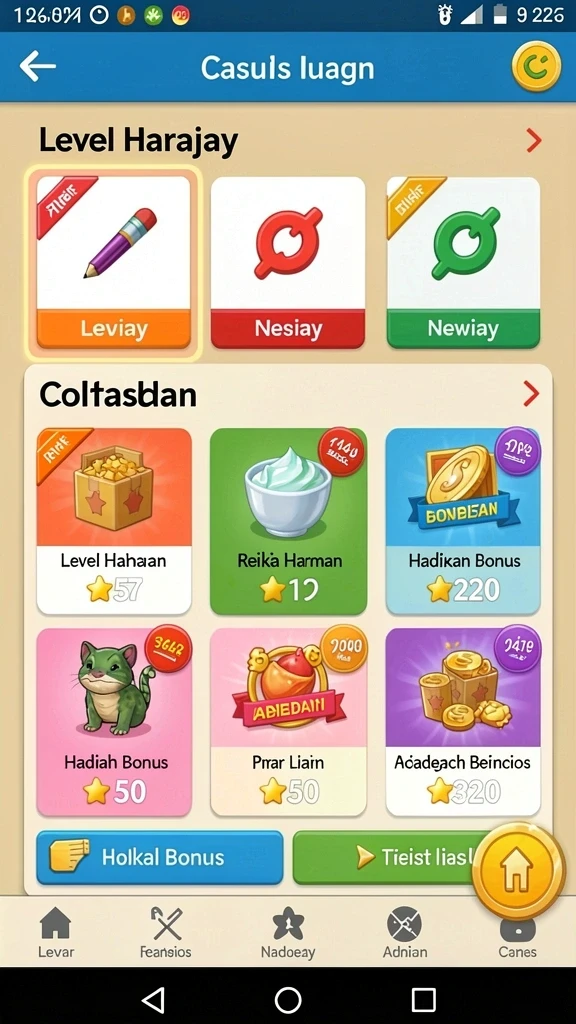The height and width of the screenshot is (1024, 576).
Task: Select the Leviay pencil card
Action: 114,262
